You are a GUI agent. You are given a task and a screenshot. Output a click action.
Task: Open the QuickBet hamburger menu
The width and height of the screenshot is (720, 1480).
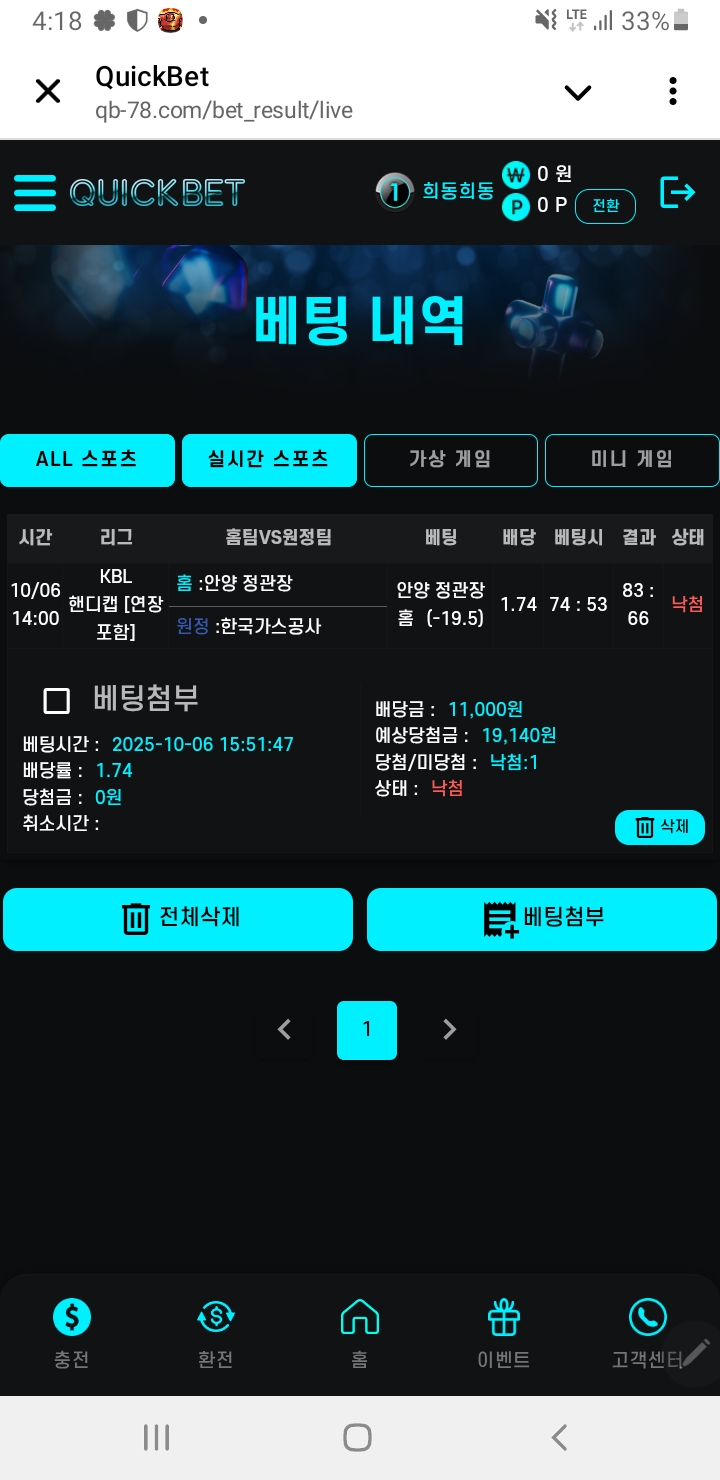point(35,193)
